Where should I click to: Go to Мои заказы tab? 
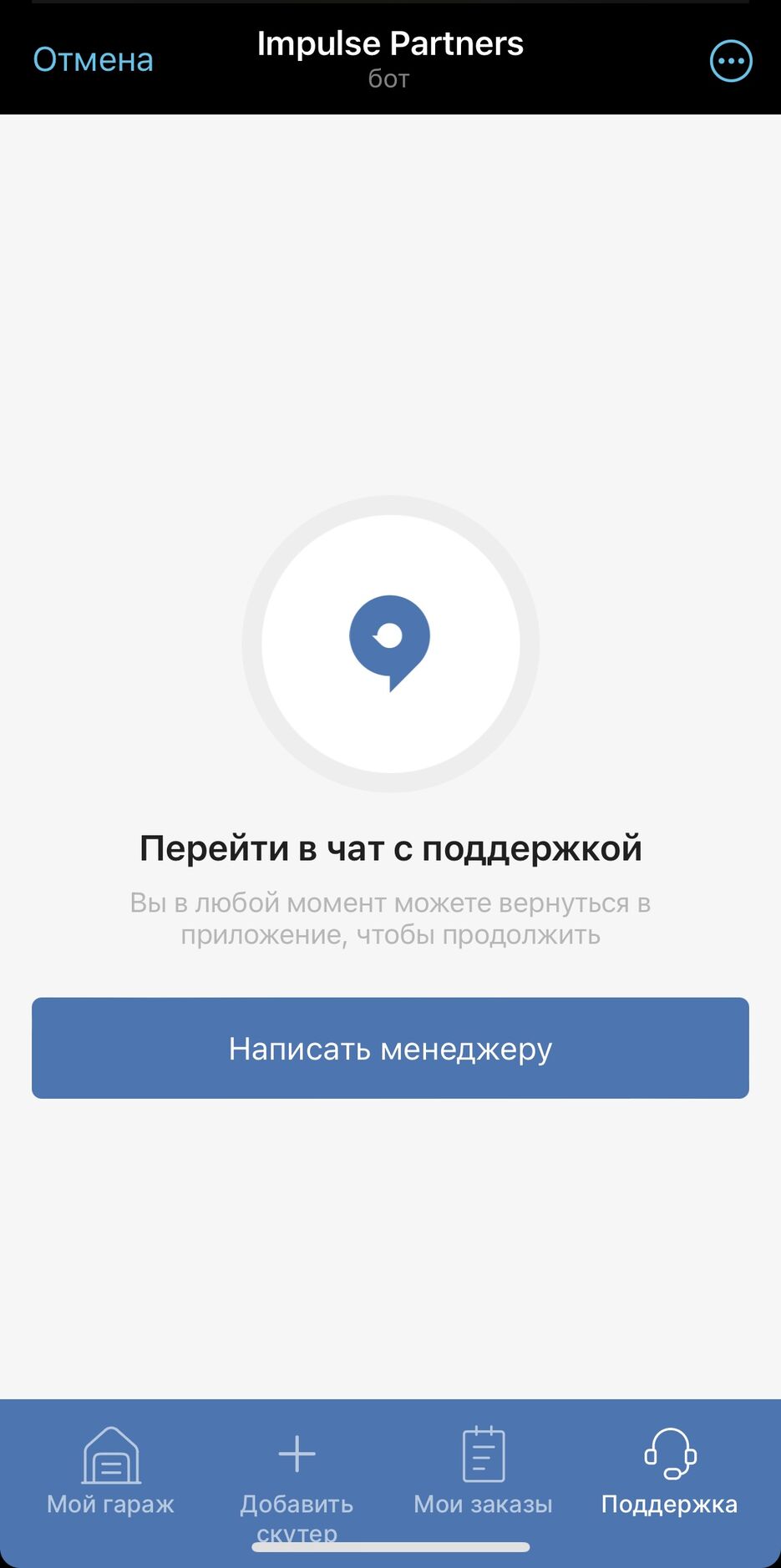(x=483, y=1471)
